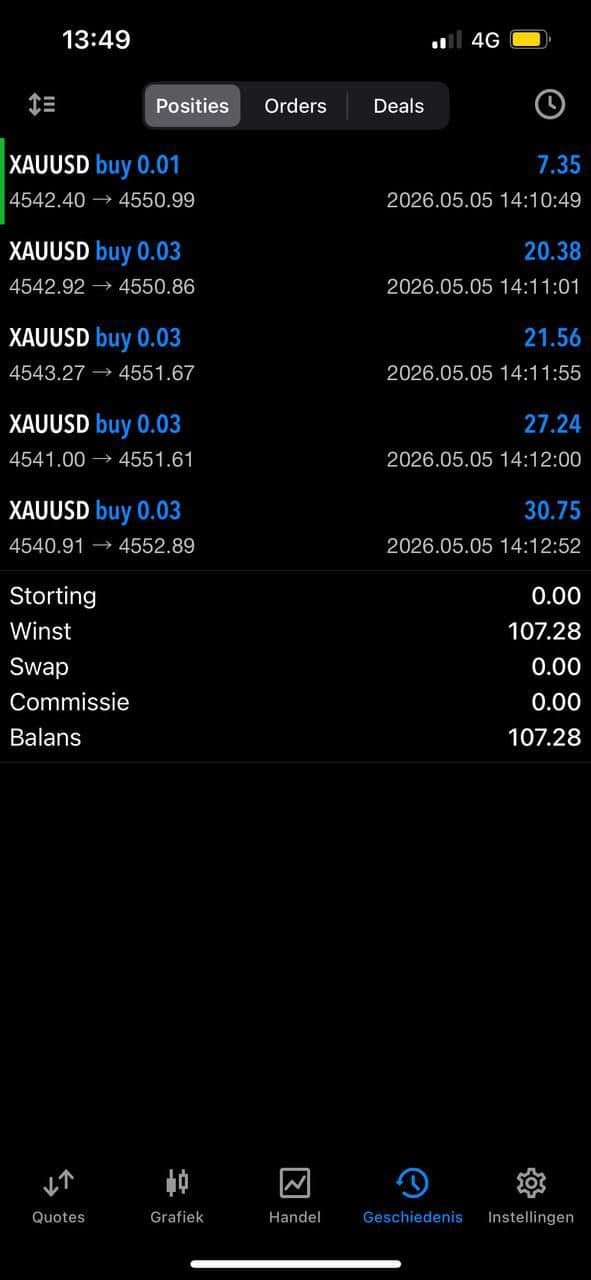Image resolution: width=591 pixels, height=1280 pixels.
Task: Go to the Quotes tab
Action: pyautogui.click(x=59, y=1196)
